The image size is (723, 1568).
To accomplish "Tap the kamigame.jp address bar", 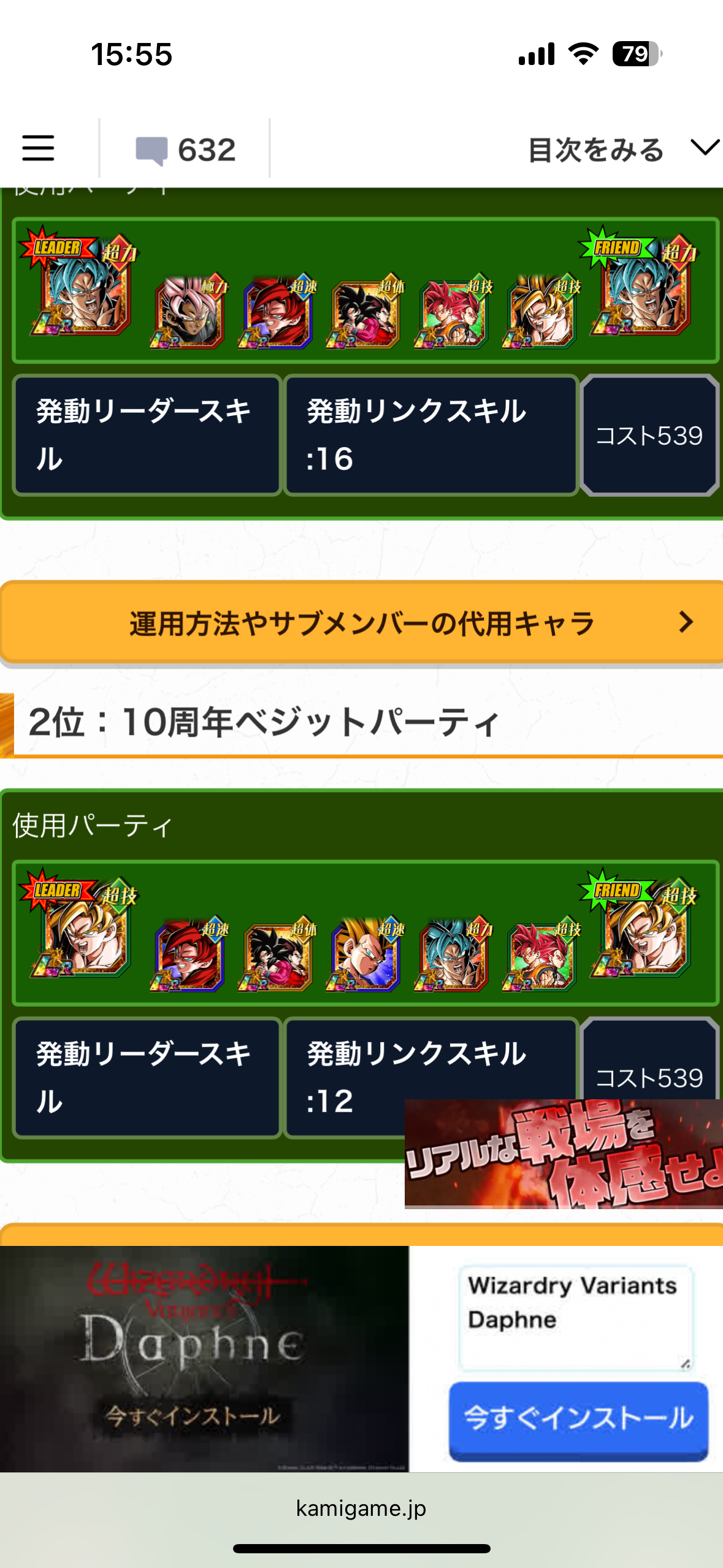I will [x=361, y=1508].
